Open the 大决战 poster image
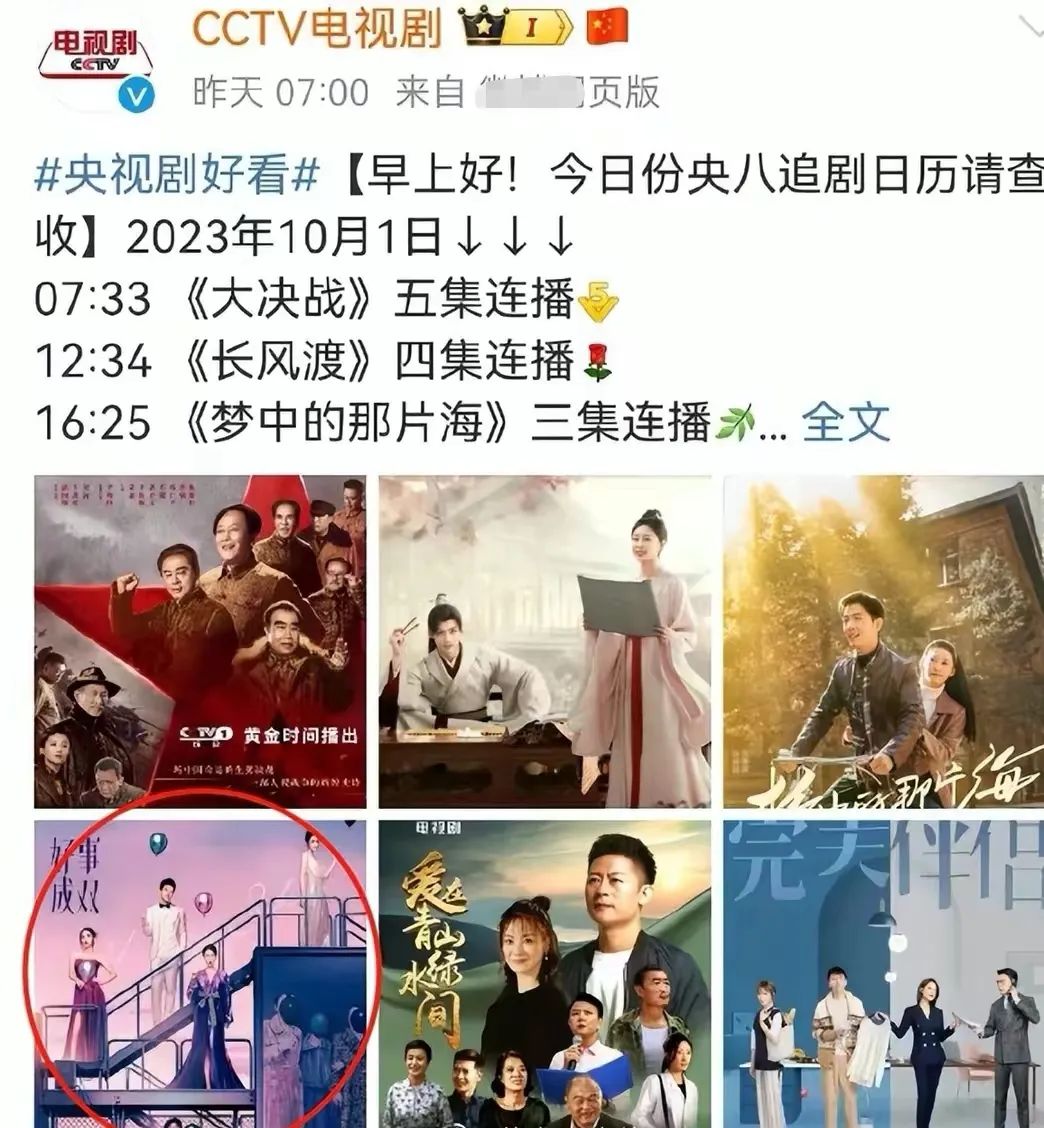Screen dimensions: 1044x1128 (200, 641)
